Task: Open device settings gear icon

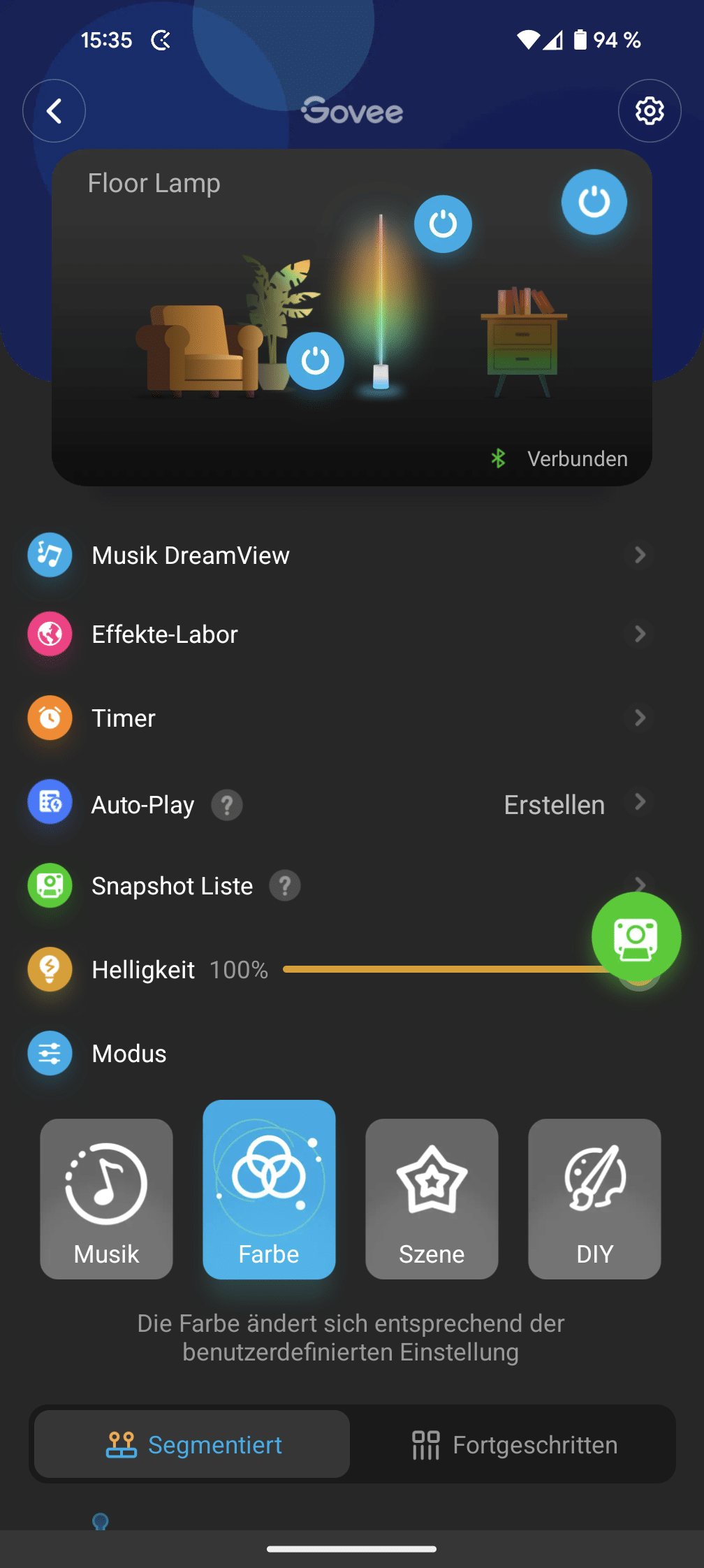Action: coord(650,111)
